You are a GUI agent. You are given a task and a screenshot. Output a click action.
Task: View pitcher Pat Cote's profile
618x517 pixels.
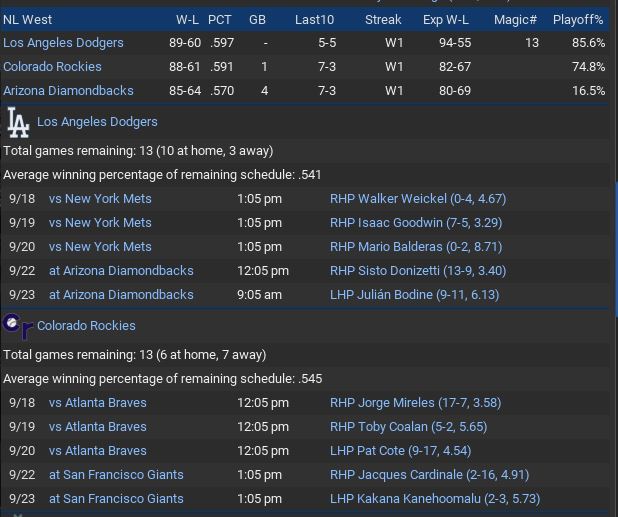click(400, 451)
